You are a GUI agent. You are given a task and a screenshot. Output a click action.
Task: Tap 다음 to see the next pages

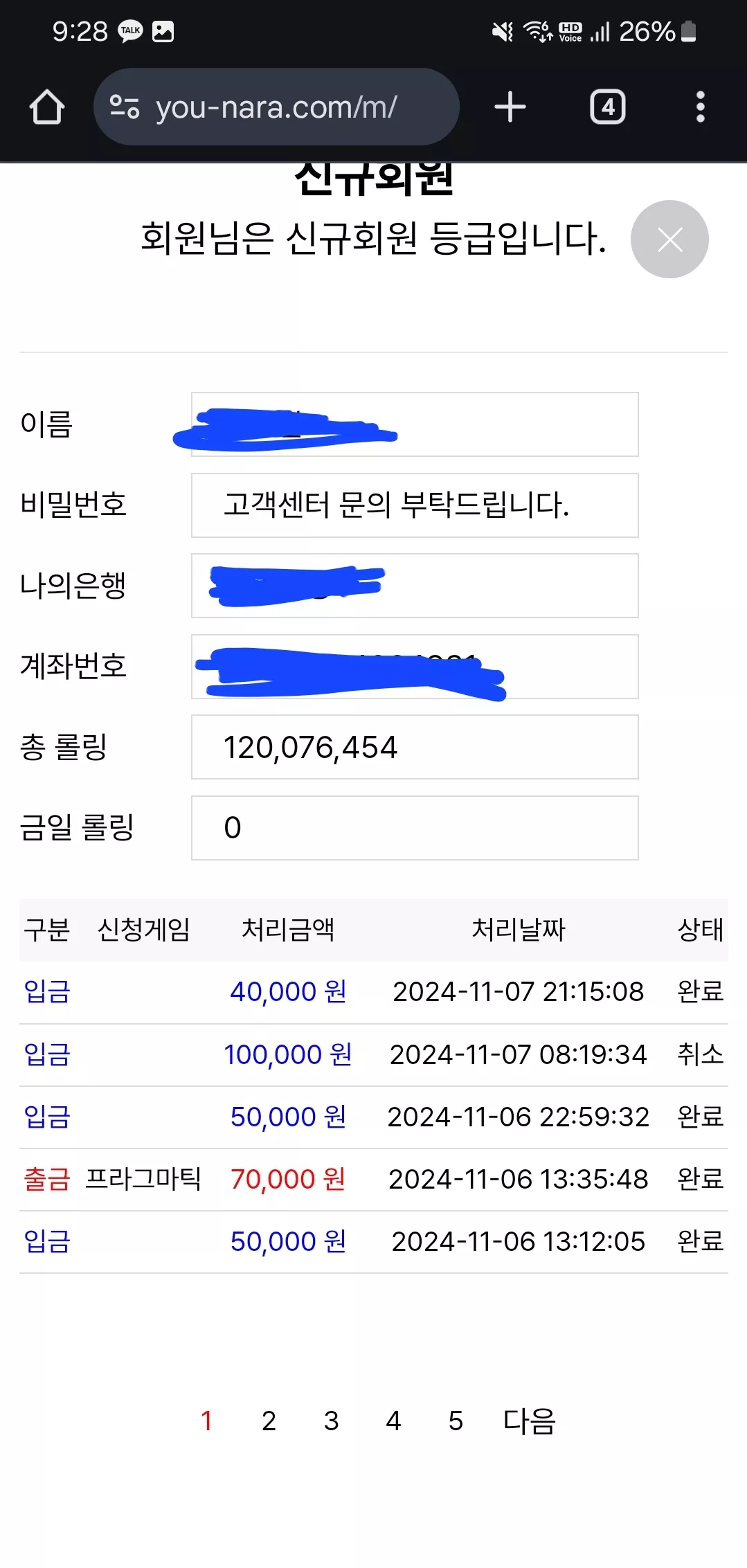530,1421
